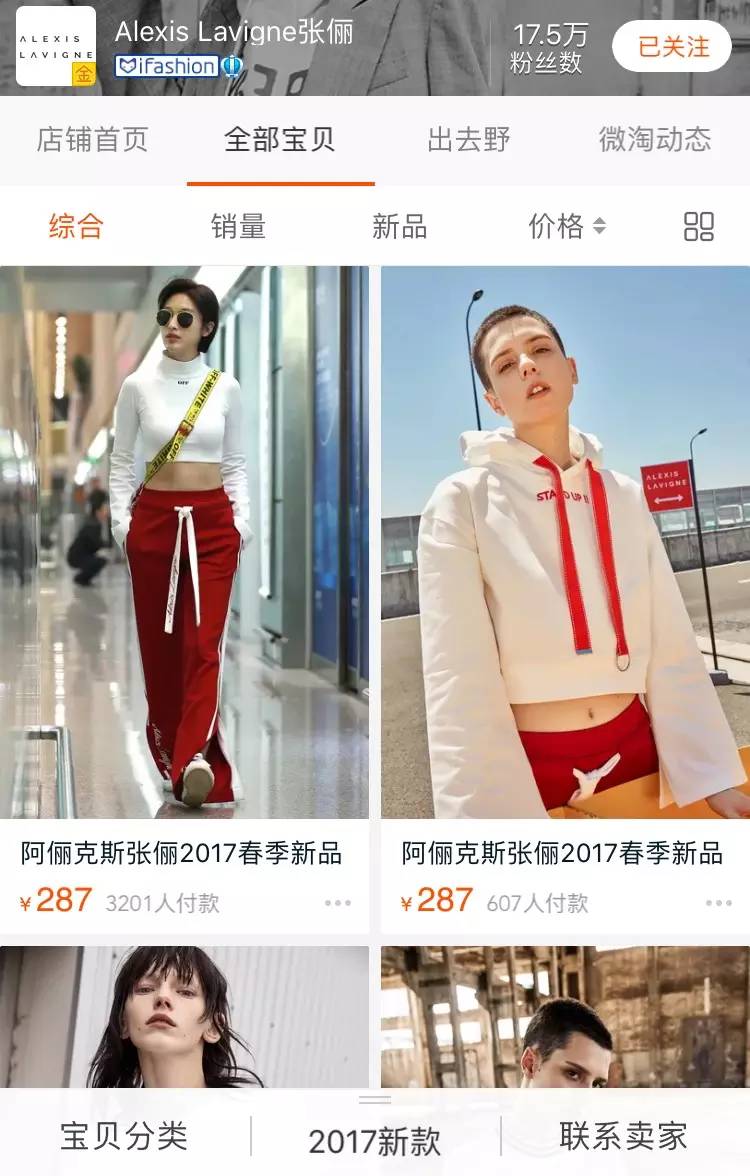The height and width of the screenshot is (1176, 750).
Task: Switch to the 店铺首页 tab
Action: point(91,141)
